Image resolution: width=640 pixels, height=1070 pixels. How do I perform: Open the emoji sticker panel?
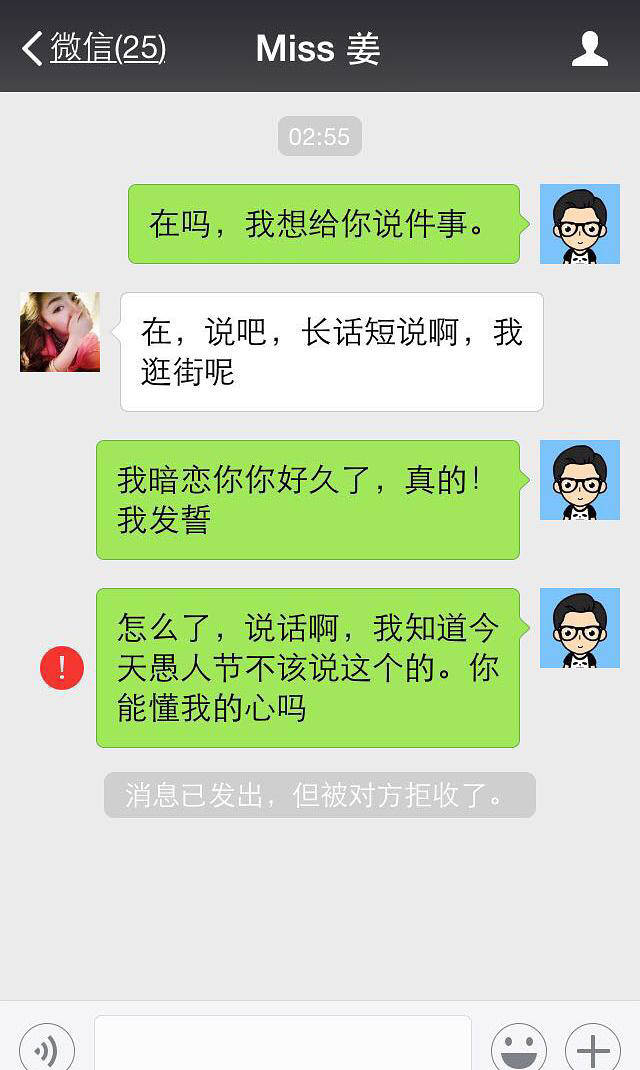click(x=518, y=1048)
